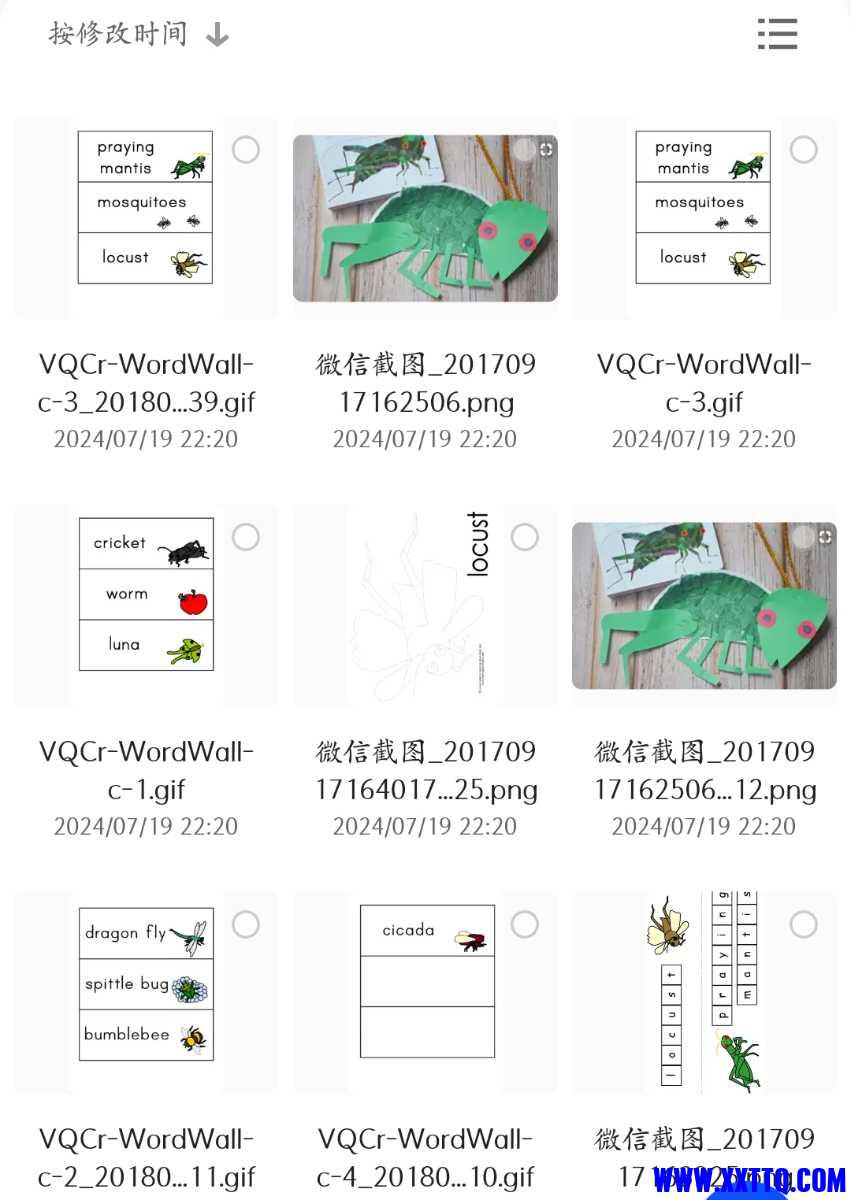Image resolution: width=851 pixels, height=1200 pixels.
Task: Tick the circle on VQCr-WordWall-c-1.gif
Action: 245,538
